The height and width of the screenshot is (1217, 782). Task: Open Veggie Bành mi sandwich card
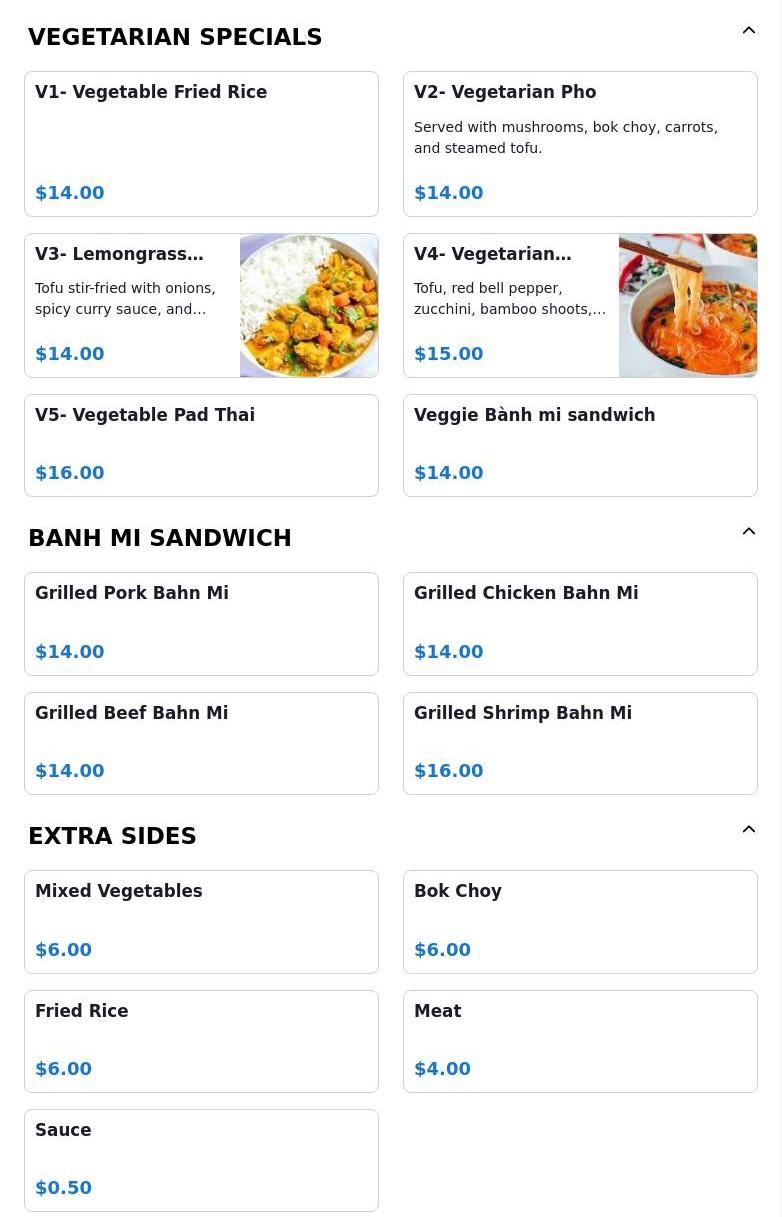580,445
